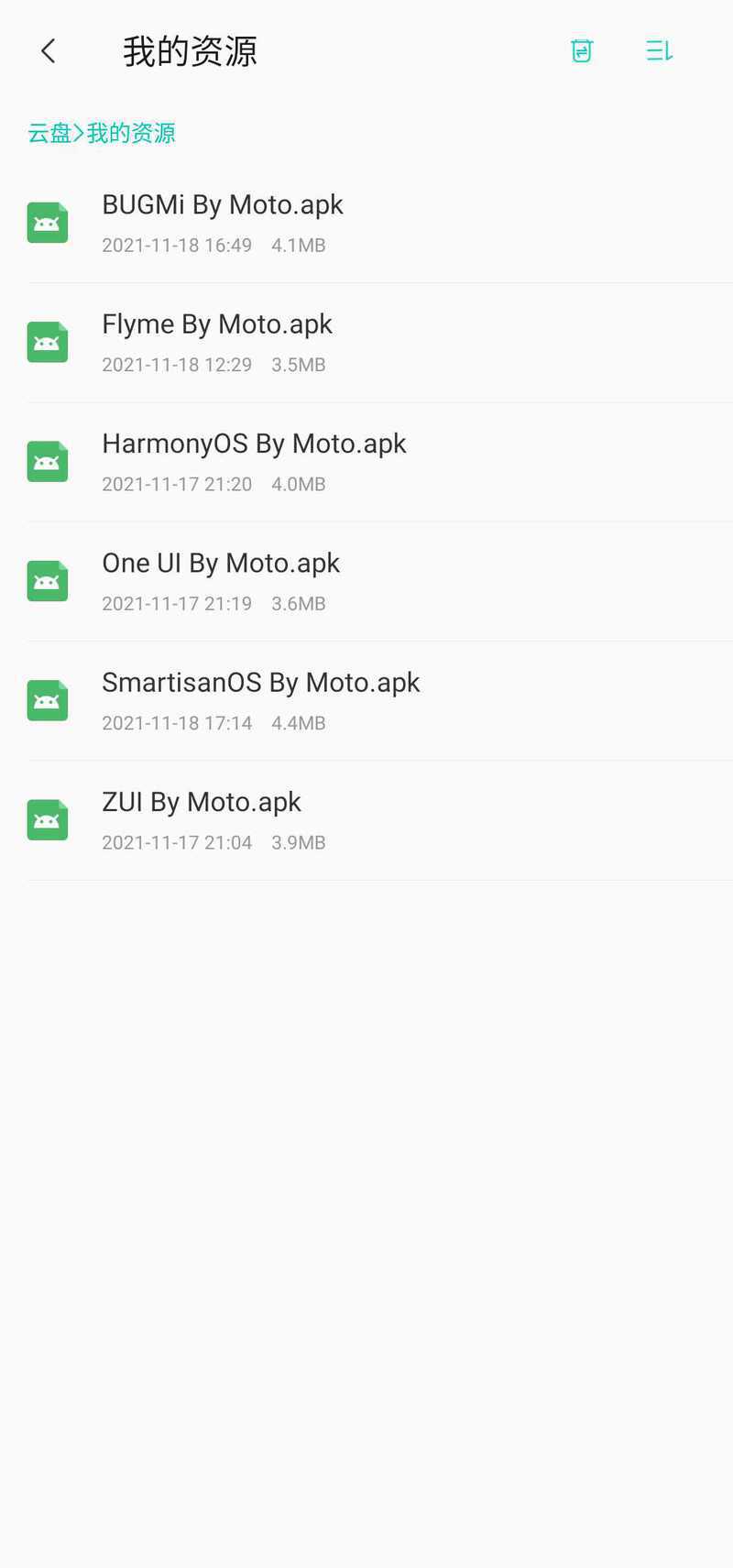Image resolution: width=733 pixels, height=1568 pixels.
Task: Go back using the arrow icon
Action: (x=49, y=51)
